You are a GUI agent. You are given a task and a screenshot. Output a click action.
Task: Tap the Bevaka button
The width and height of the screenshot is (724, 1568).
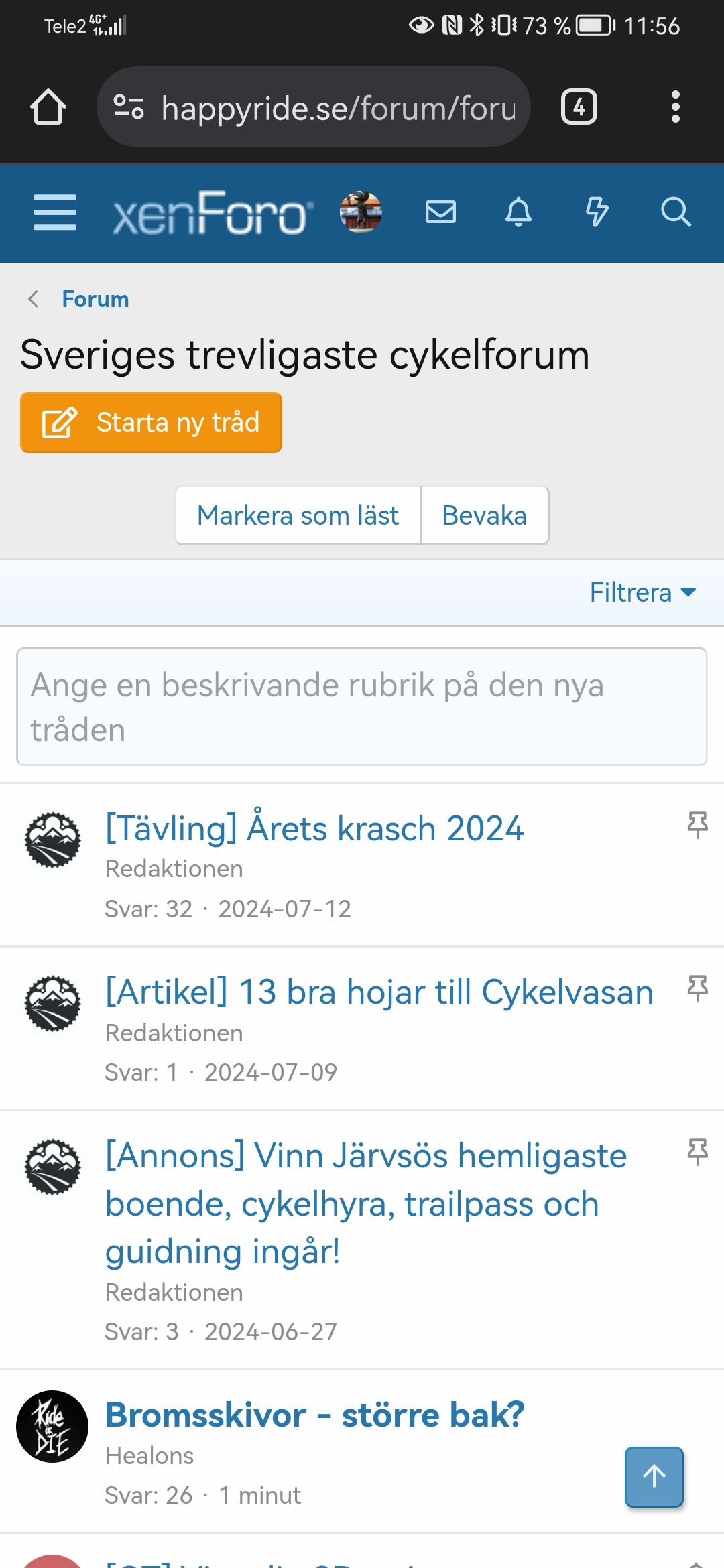click(x=484, y=515)
